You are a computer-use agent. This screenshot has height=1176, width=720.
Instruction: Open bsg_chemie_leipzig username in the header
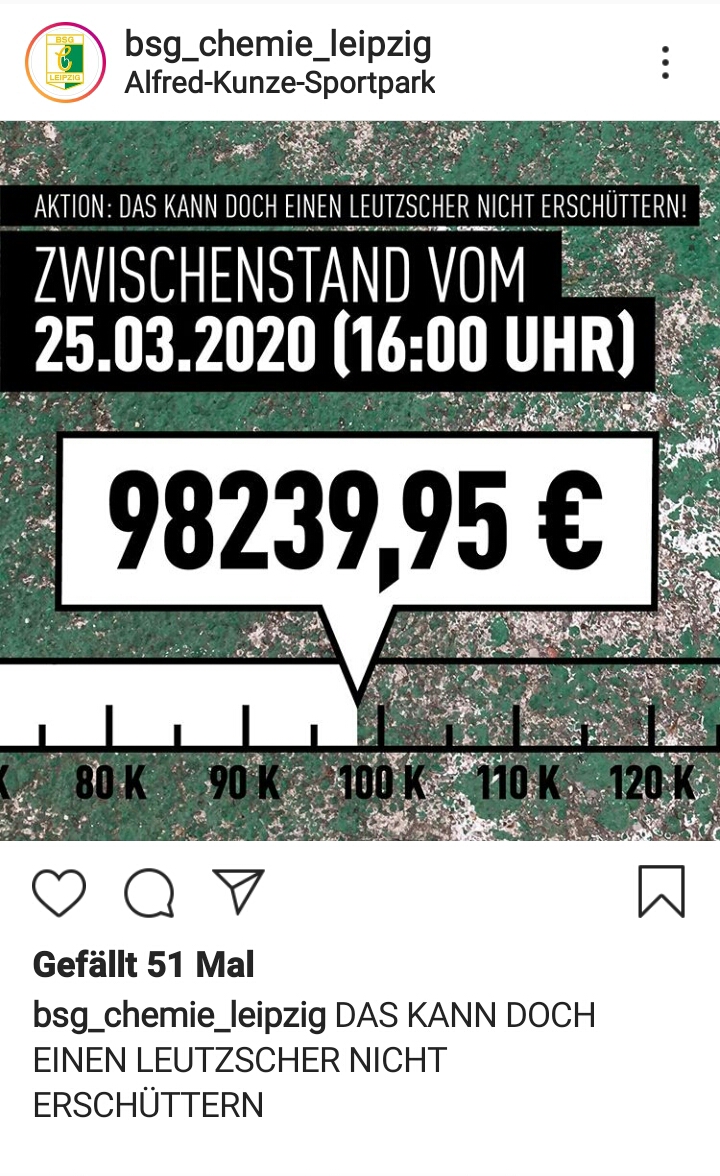(278, 44)
